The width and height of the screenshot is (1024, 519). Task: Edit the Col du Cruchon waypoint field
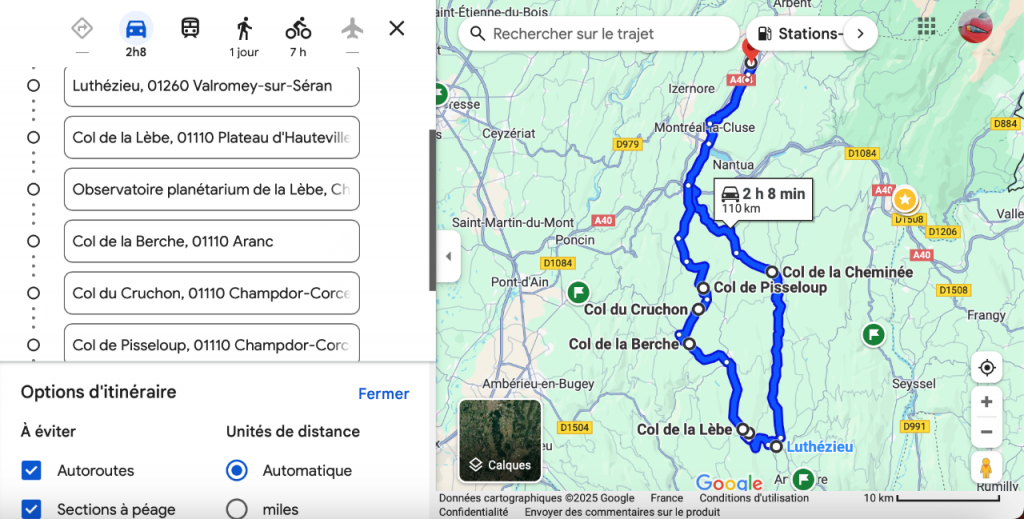[211, 293]
